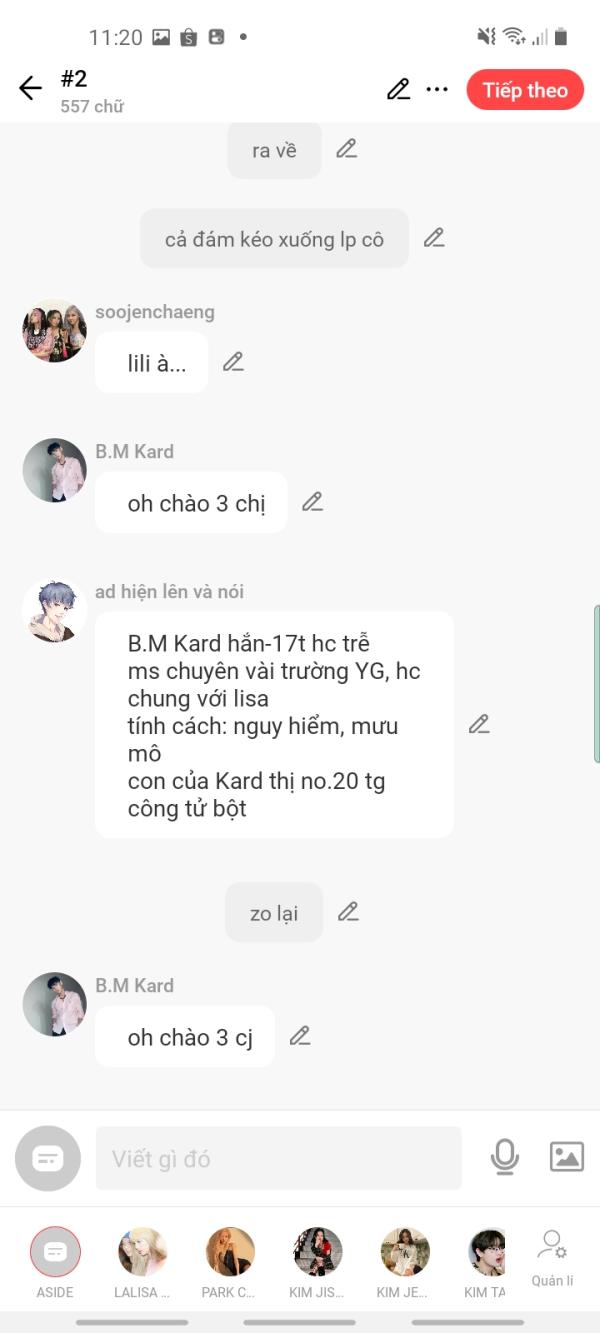Open Quản lí character management
The image size is (600, 1333).
pyautogui.click(x=552, y=1258)
